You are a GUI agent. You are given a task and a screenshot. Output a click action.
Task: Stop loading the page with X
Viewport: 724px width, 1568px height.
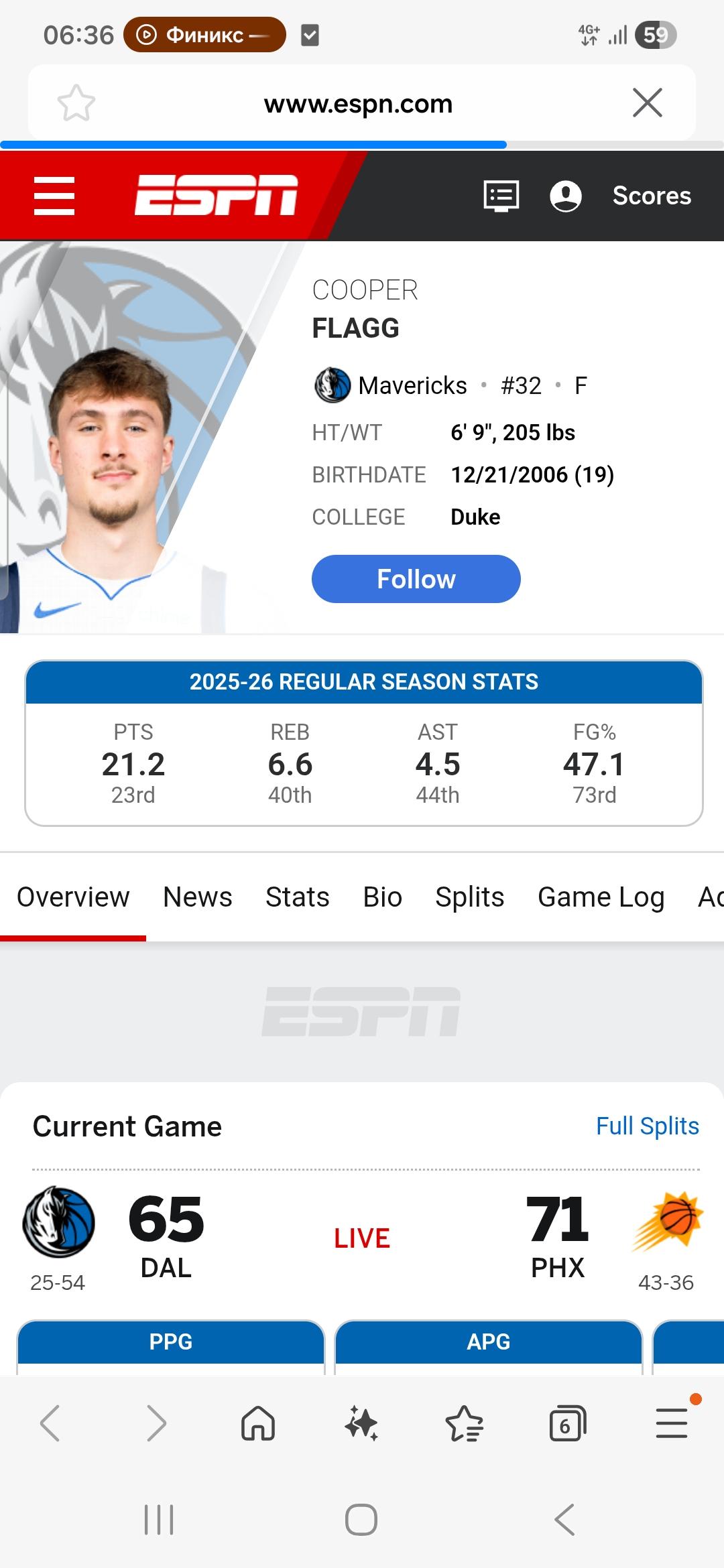pyautogui.click(x=648, y=103)
